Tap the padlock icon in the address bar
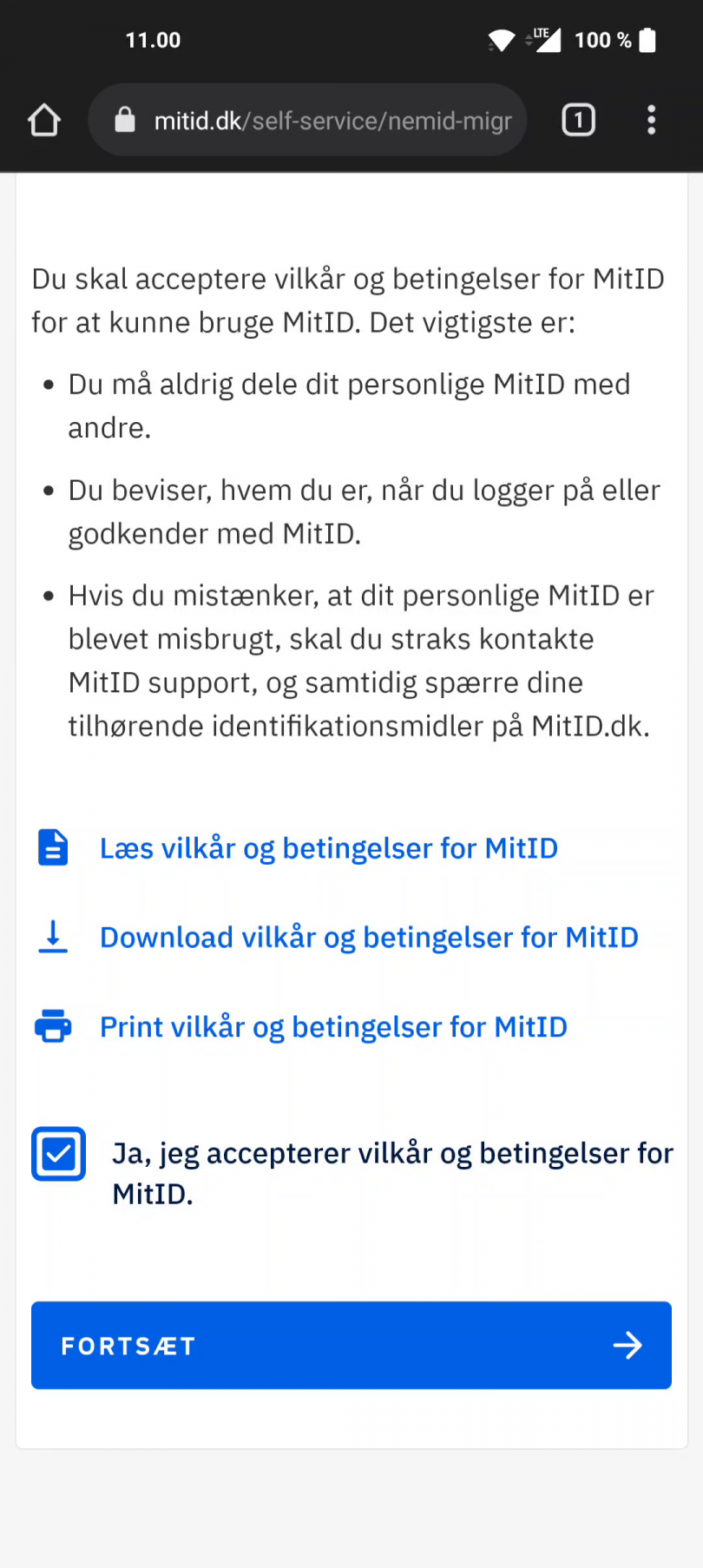The height and width of the screenshot is (1568, 703). [x=125, y=120]
